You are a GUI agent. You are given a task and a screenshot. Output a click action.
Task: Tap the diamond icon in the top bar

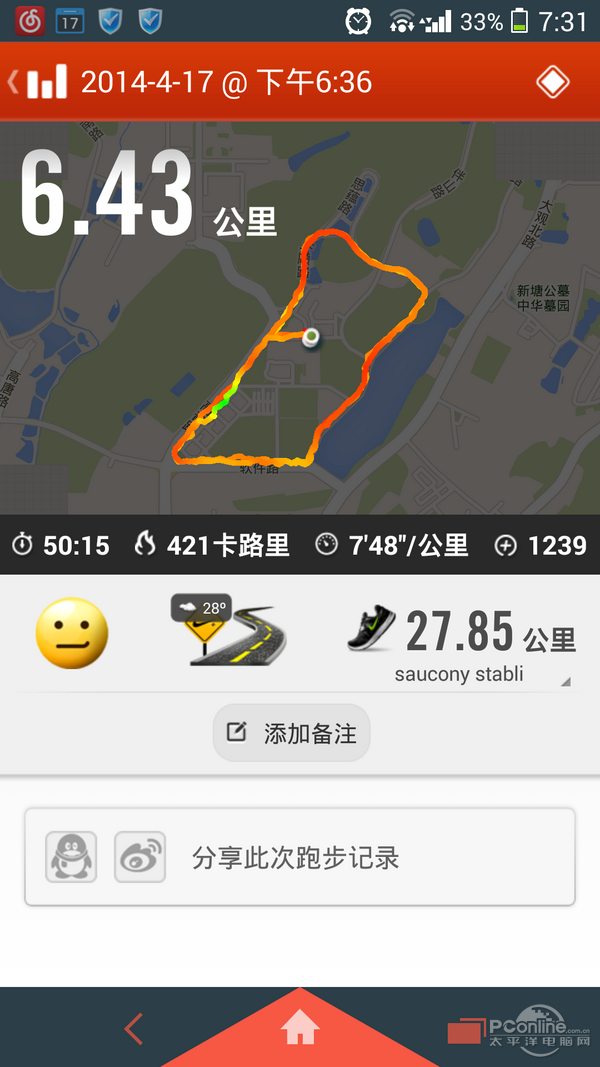(x=553, y=81)
